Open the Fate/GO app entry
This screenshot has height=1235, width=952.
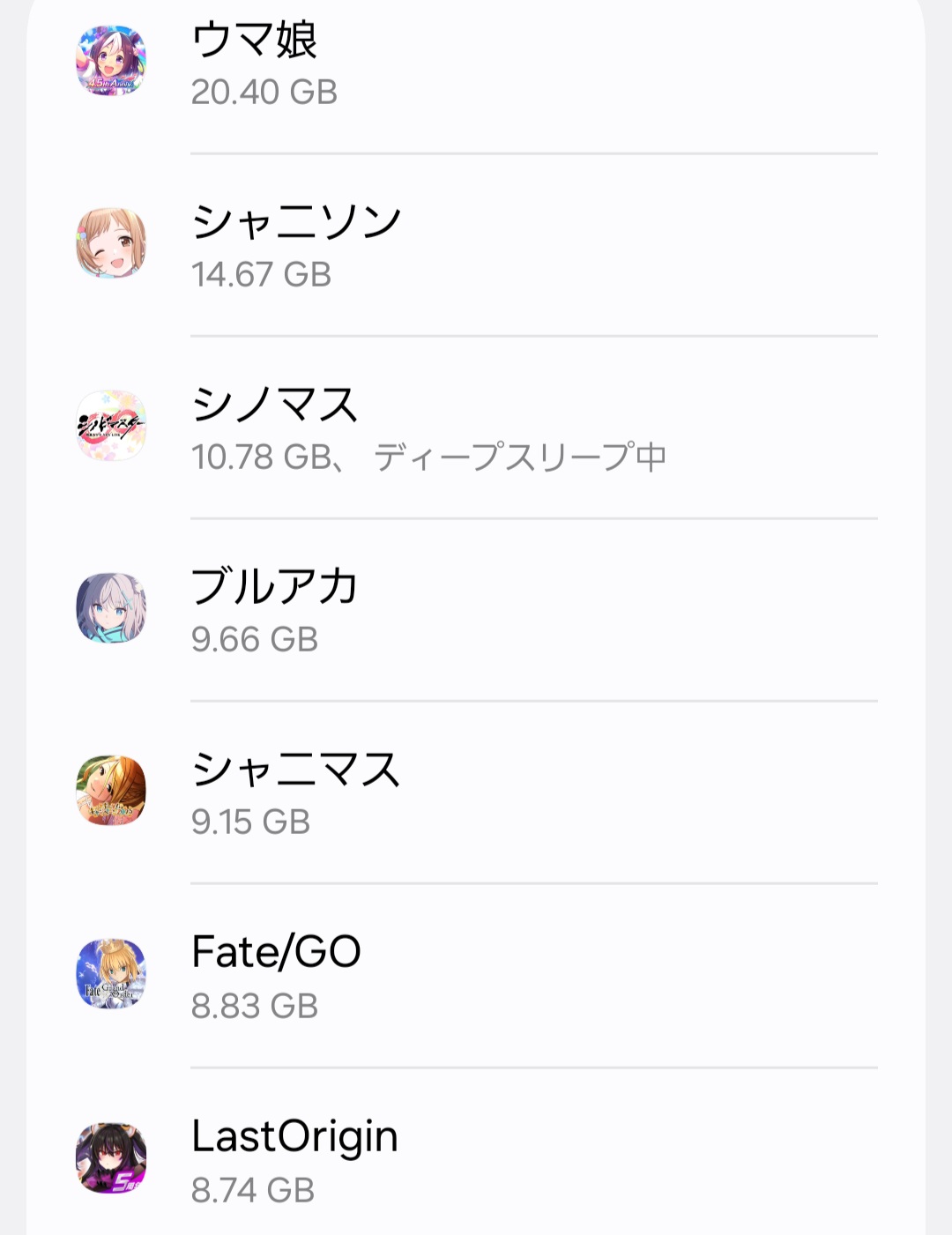click(x=476, y=975)
